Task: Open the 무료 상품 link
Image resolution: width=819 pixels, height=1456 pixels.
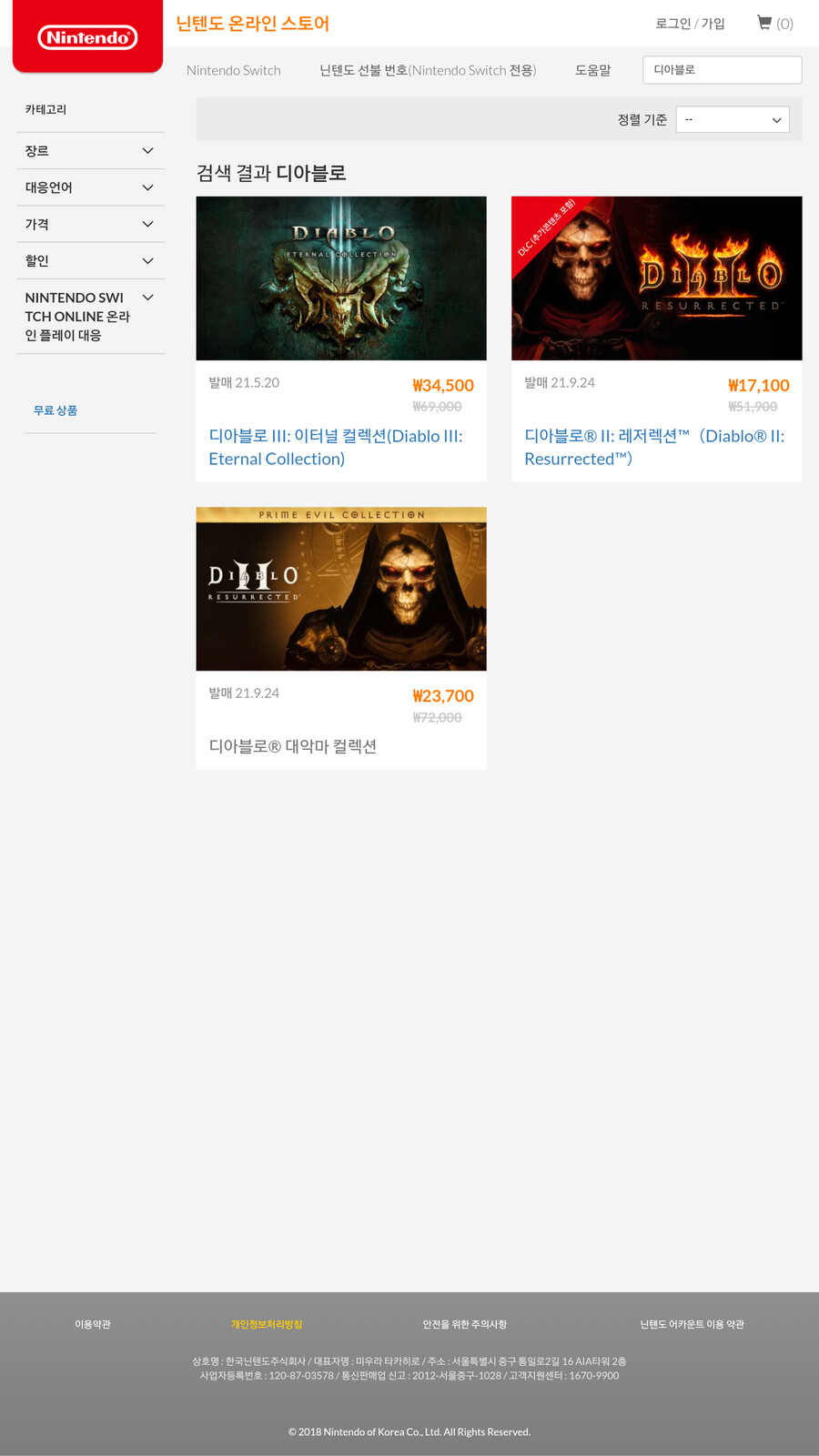Action: [56, 410]
